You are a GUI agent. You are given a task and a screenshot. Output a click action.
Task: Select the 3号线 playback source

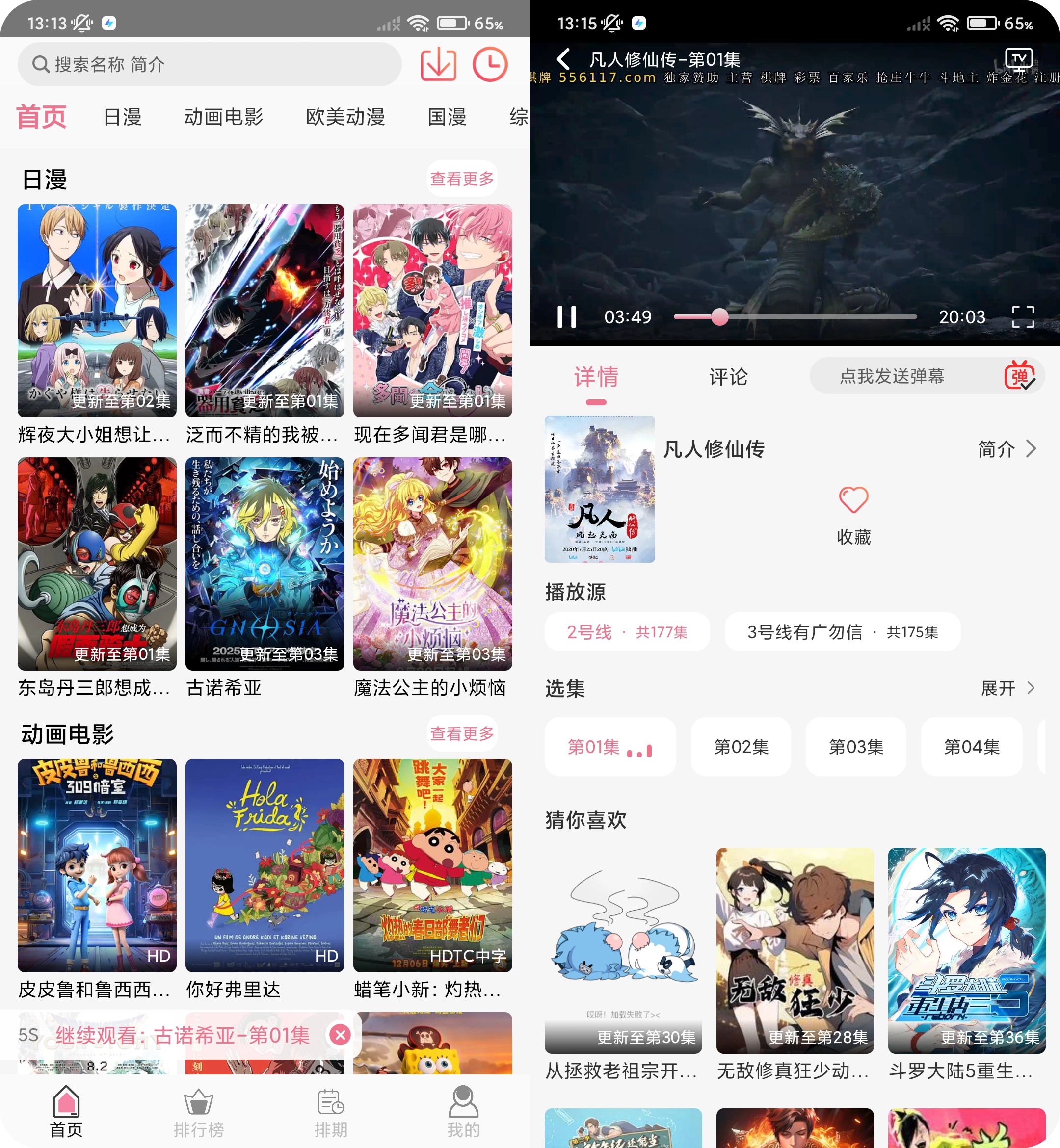click(x=842, y=632)
